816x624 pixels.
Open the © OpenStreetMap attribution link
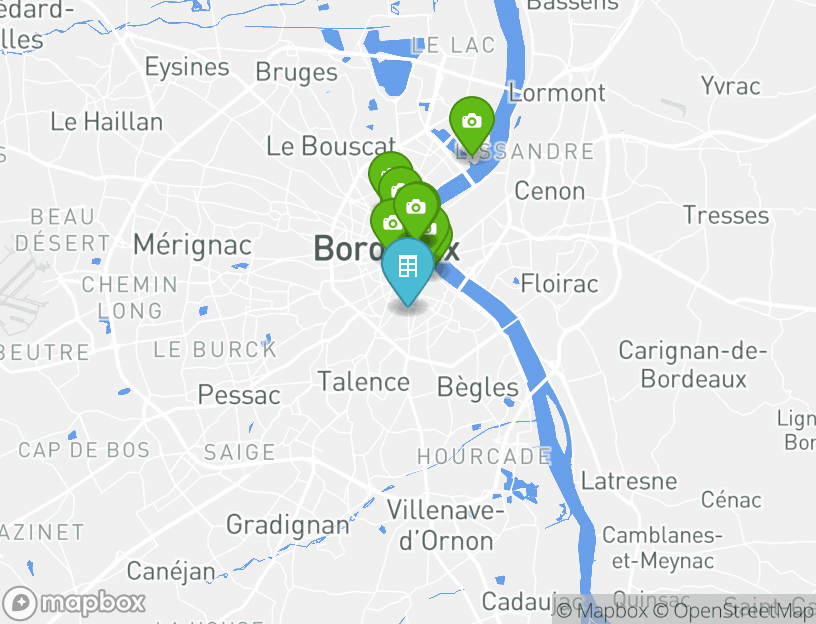point(734,610)
